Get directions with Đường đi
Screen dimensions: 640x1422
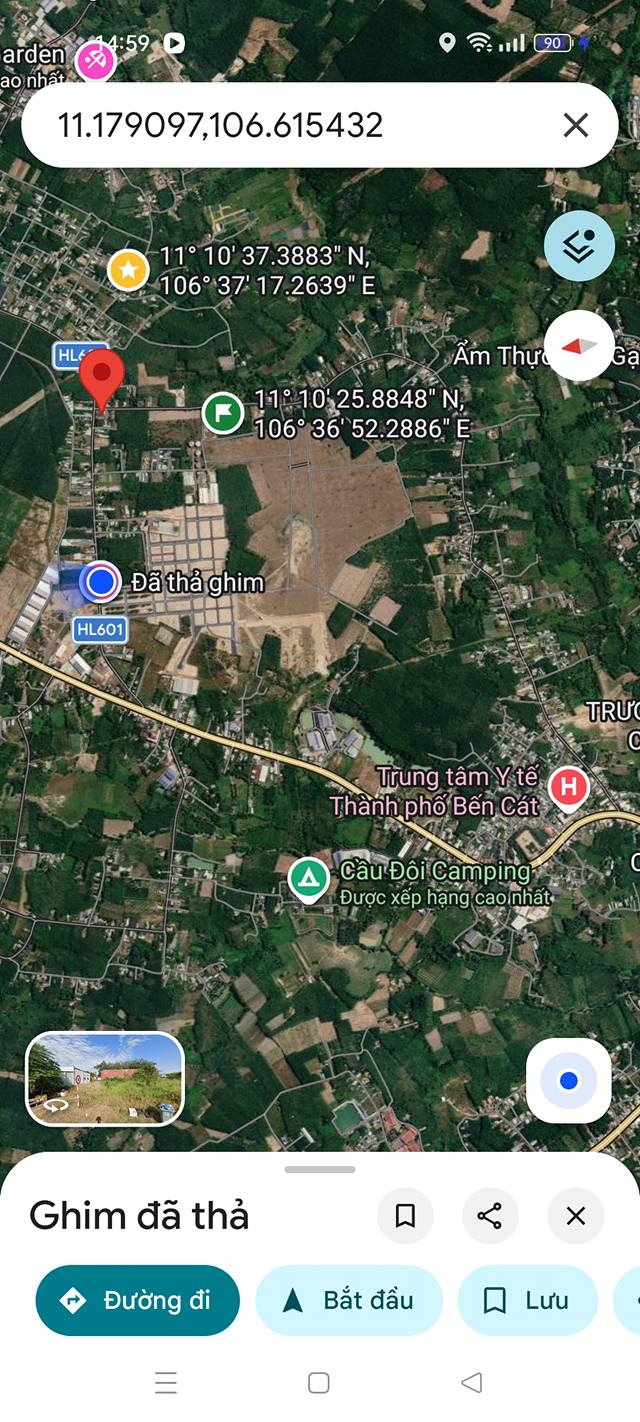pyautogui.click(x=138, y=1300)
